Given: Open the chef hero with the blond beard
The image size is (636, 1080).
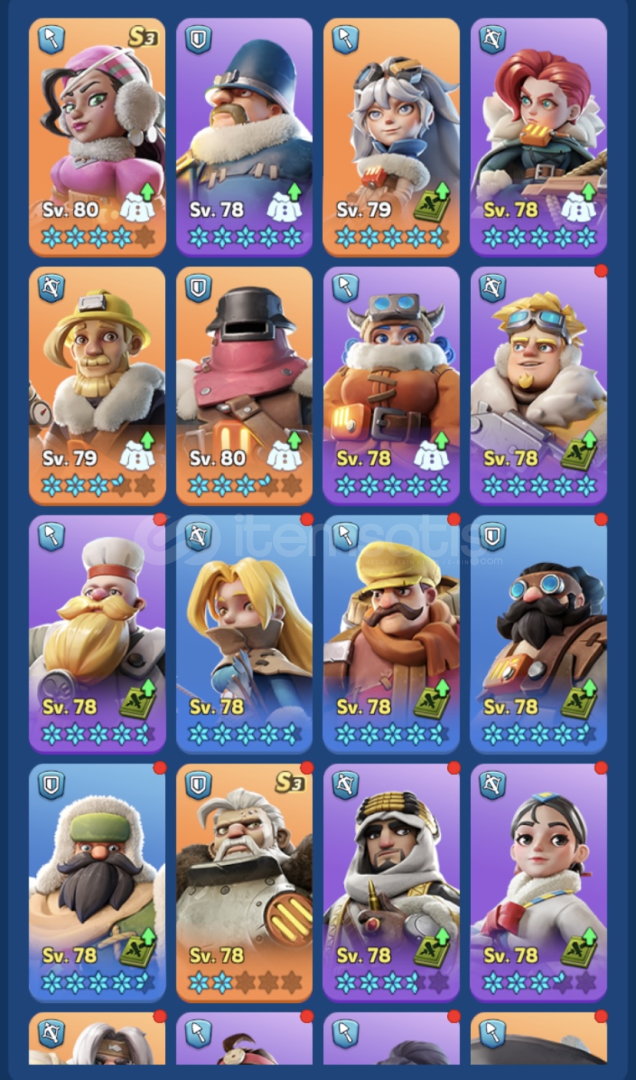Looking at the screenshot, I should pos(97,634).
